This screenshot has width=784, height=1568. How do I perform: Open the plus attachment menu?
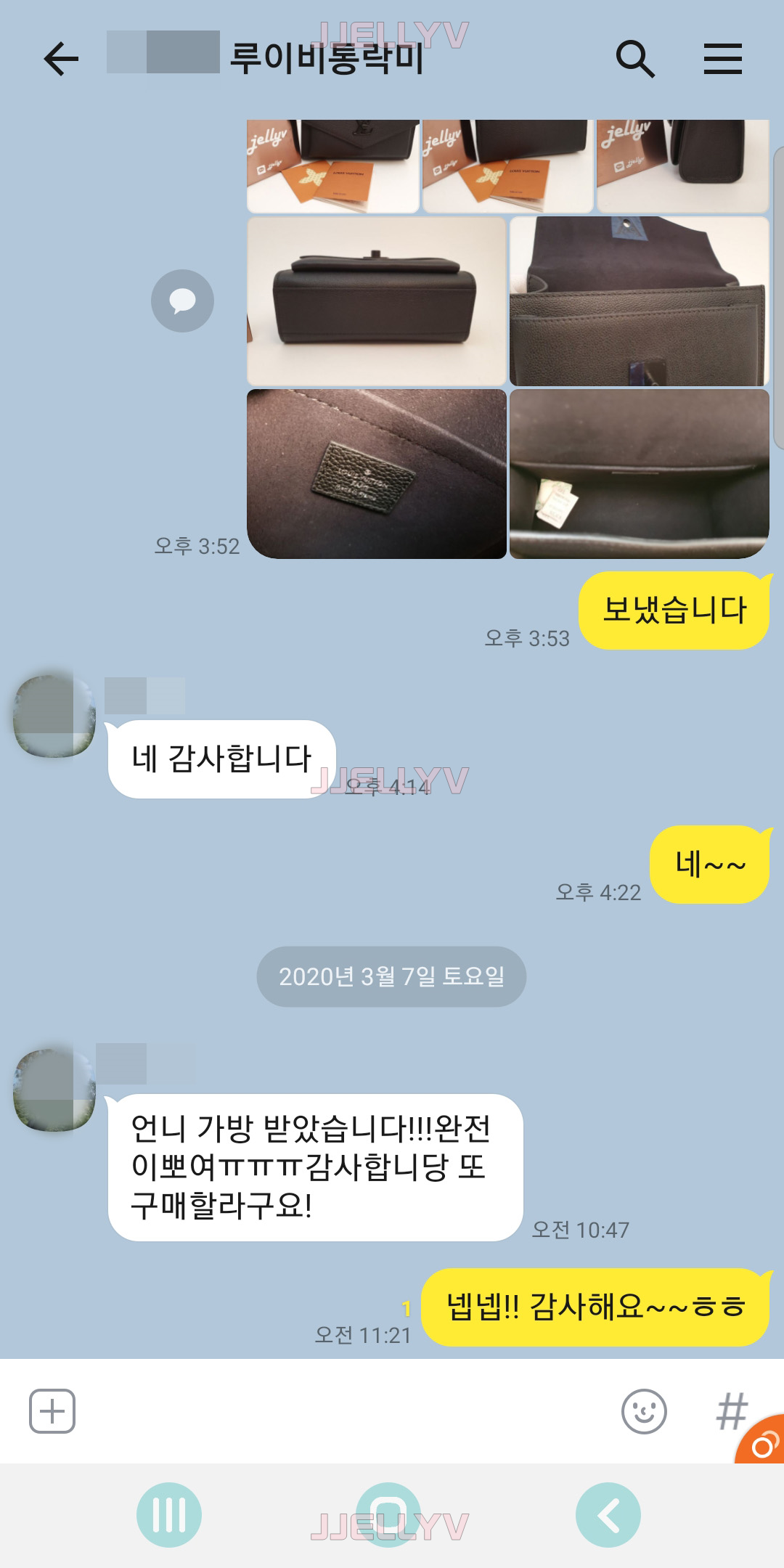(52, 1411)
